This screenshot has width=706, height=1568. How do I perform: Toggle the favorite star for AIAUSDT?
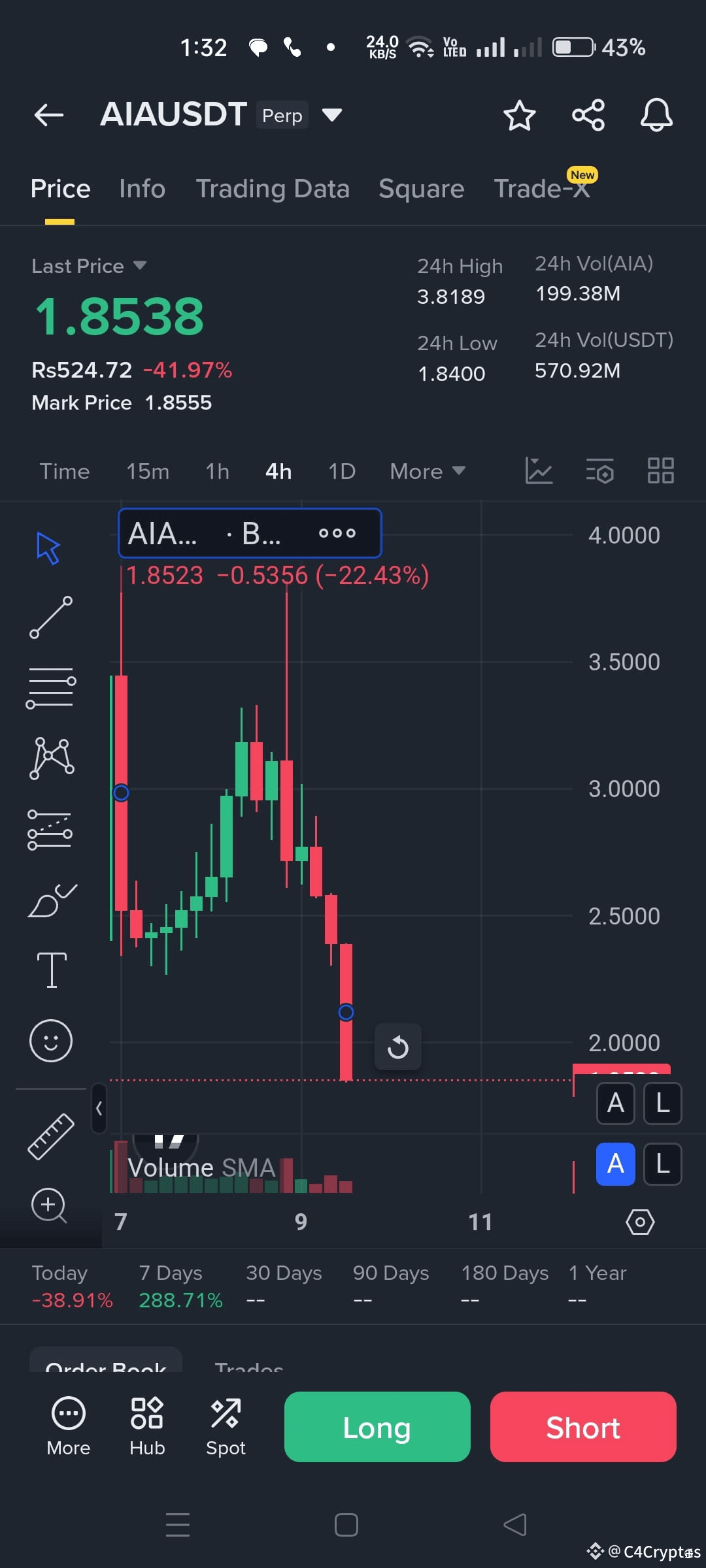[519, 114]
